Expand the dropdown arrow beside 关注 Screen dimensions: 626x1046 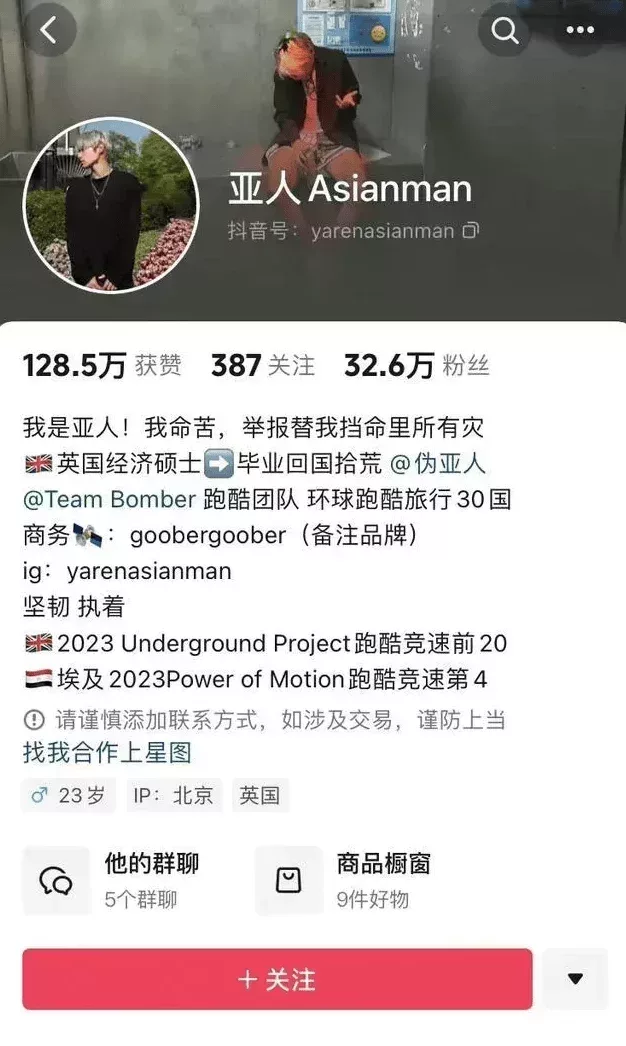[x=575, y=979]
